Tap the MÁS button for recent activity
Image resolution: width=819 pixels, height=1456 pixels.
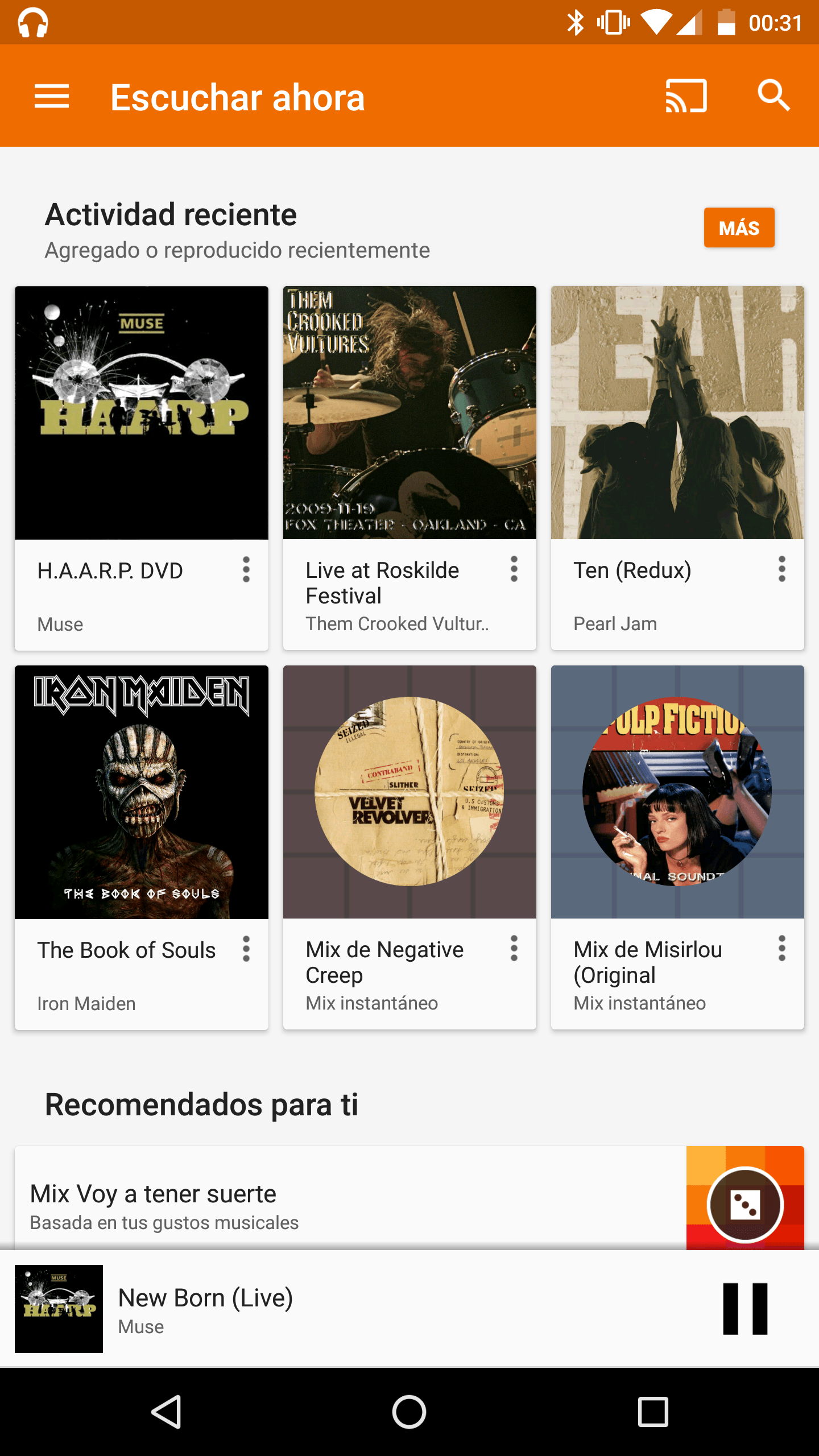click(739, 227)
